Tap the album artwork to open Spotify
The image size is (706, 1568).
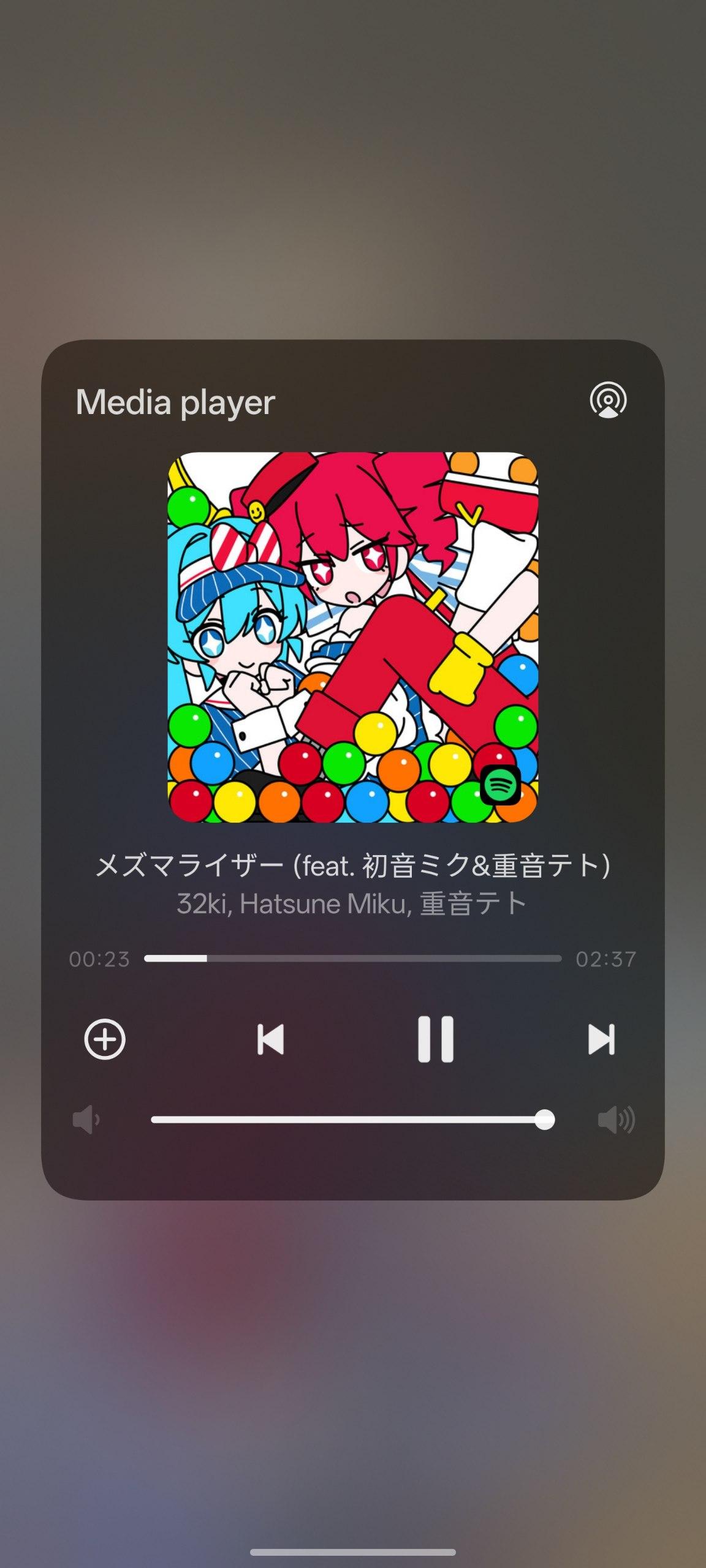pos(353,638)
